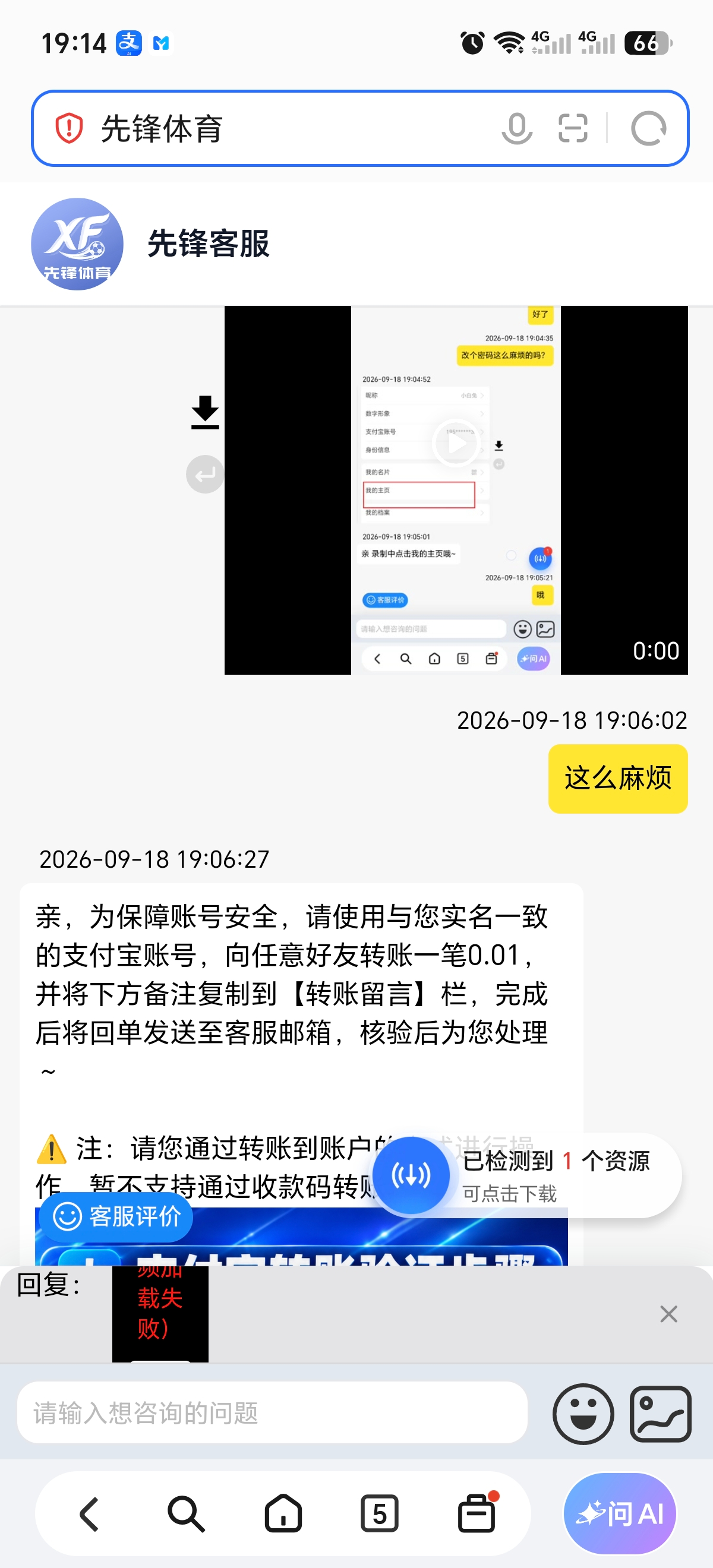713x1568 pixels.
Task: Reload the page with the refresh icon
Action: (x=648, y=128)
